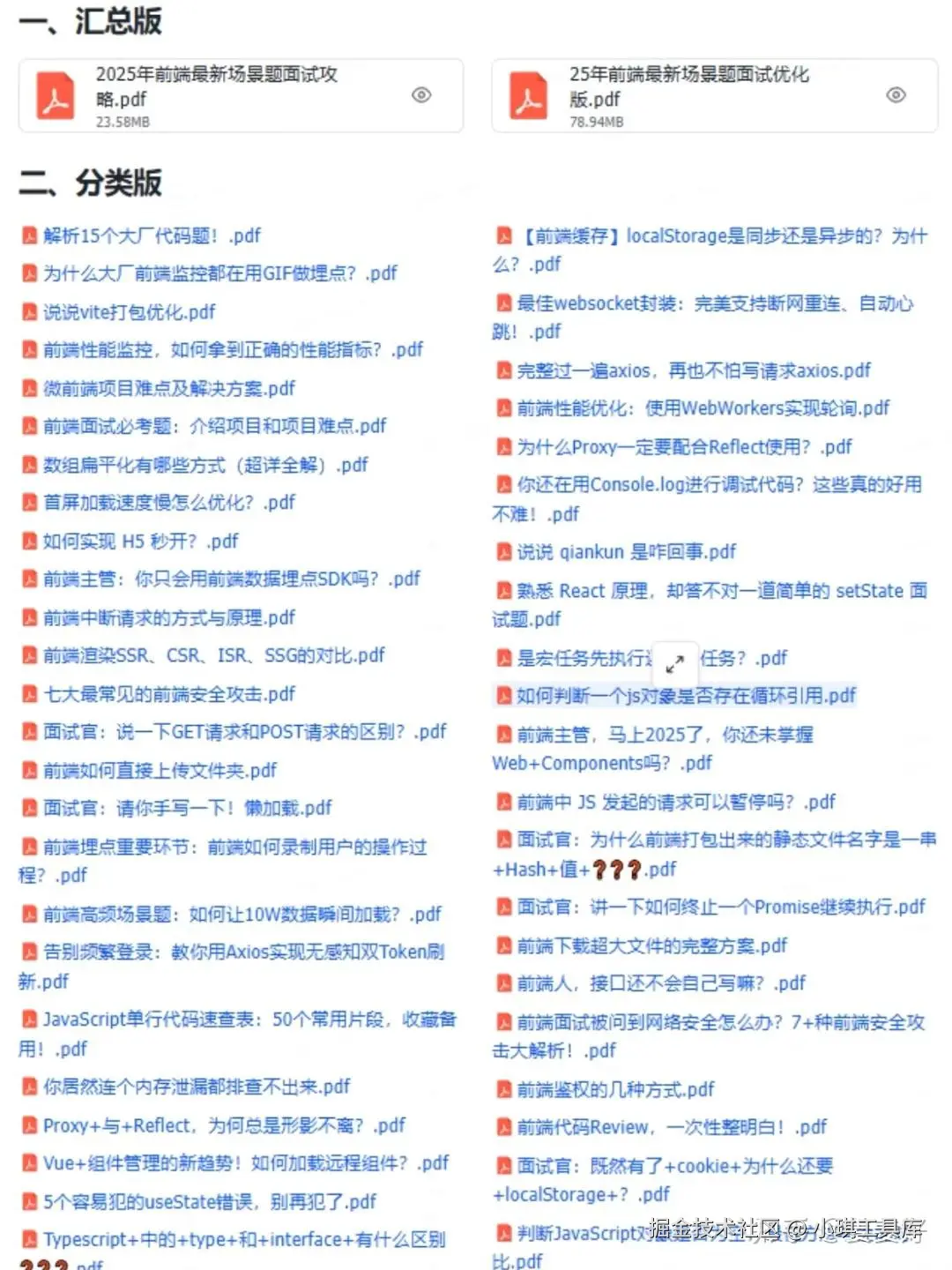Tap the expand arrows icon beside 是宏任务先执行
952x1270 pixels.
[x=675, y=664]
